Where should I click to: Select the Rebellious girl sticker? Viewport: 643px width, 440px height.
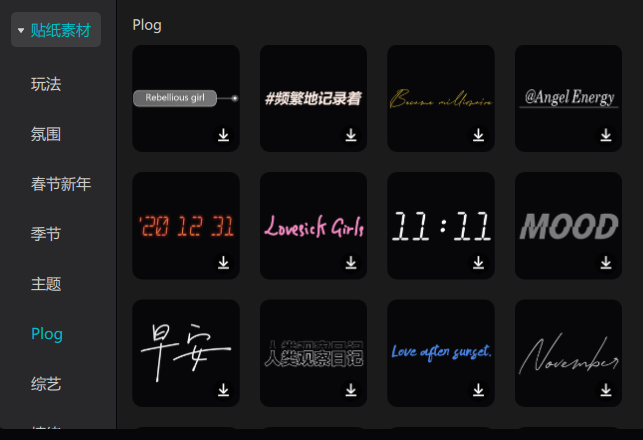186,98
